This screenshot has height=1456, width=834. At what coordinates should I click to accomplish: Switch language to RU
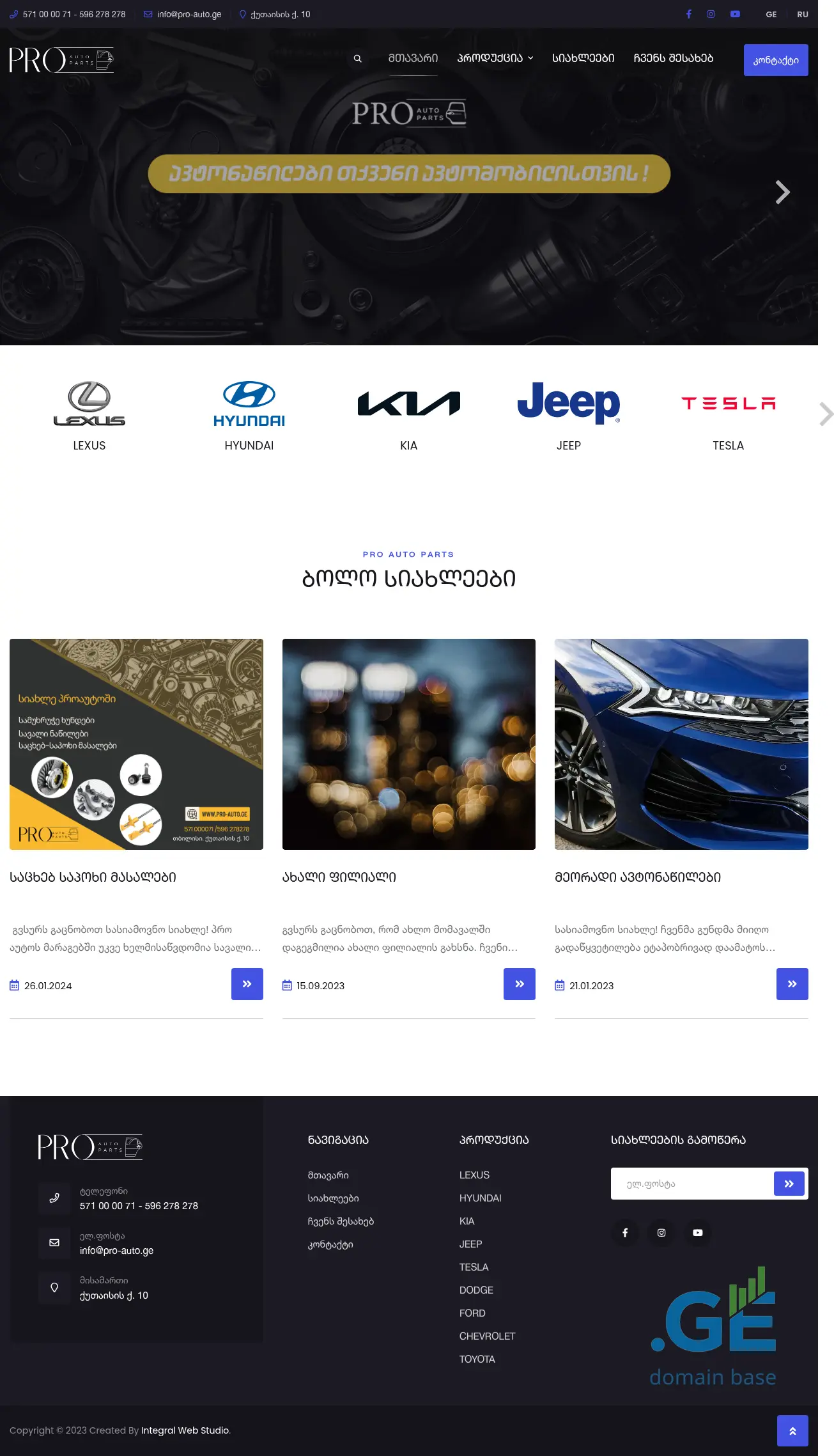[x=802, y=14]
